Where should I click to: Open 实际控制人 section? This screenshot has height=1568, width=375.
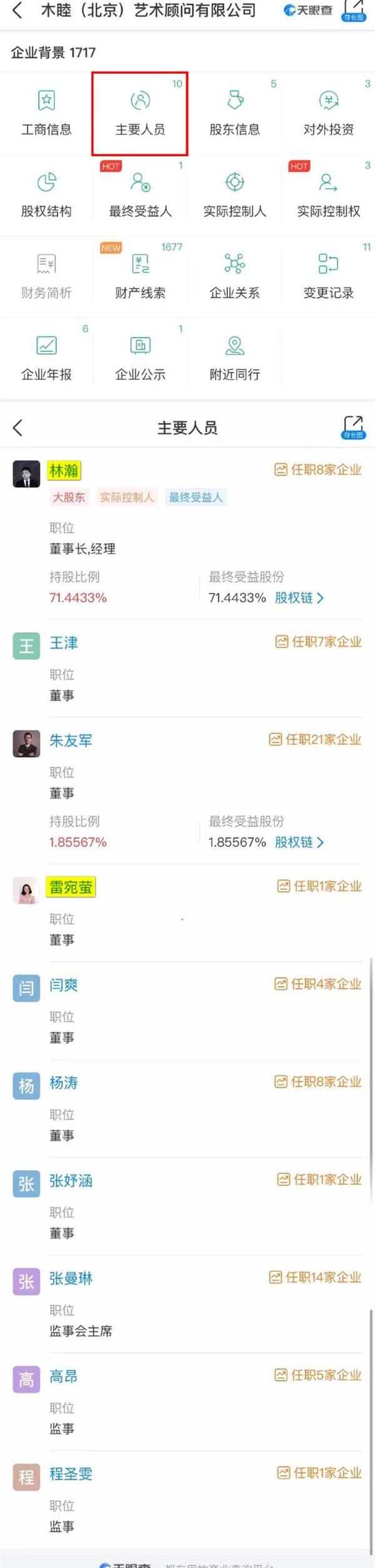(234, 195)
